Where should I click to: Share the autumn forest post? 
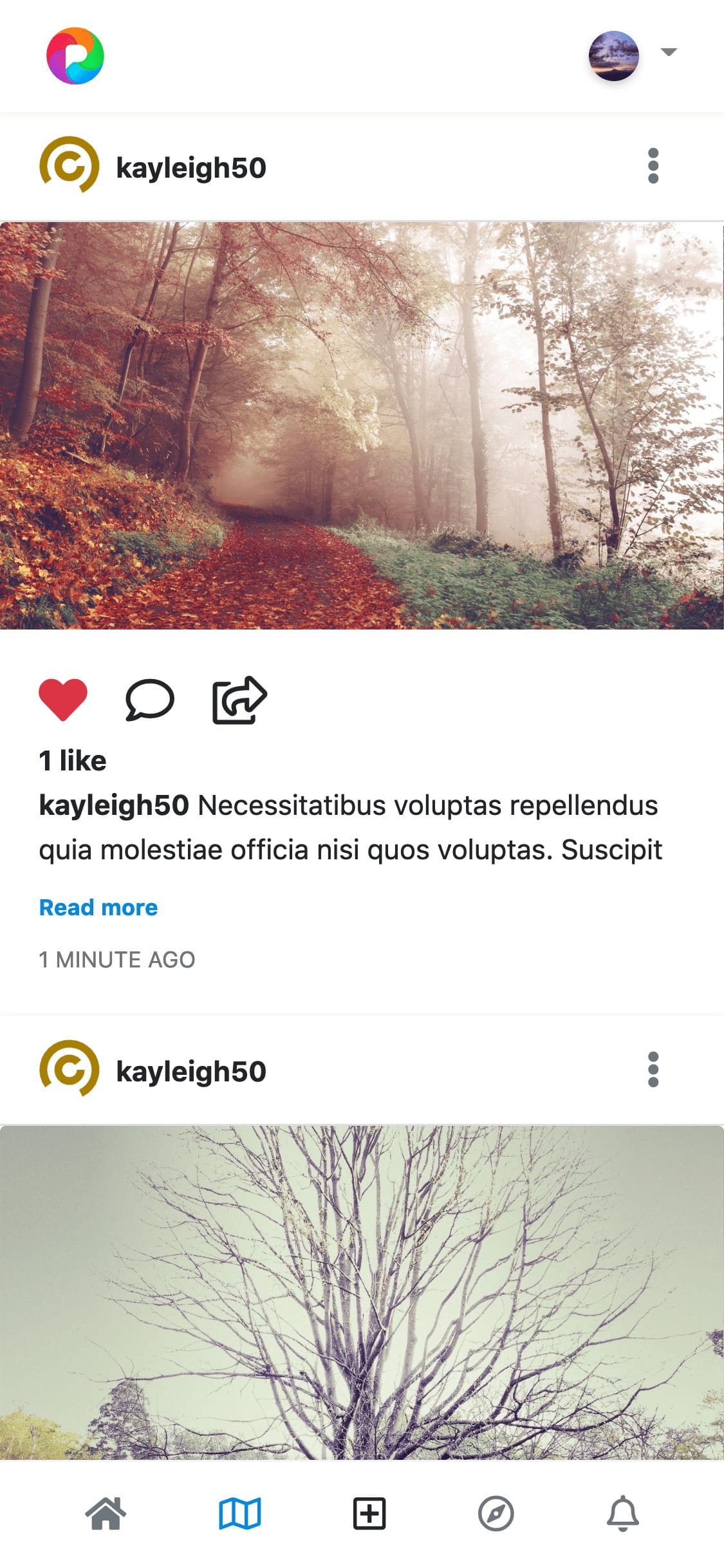pos(239,700)
